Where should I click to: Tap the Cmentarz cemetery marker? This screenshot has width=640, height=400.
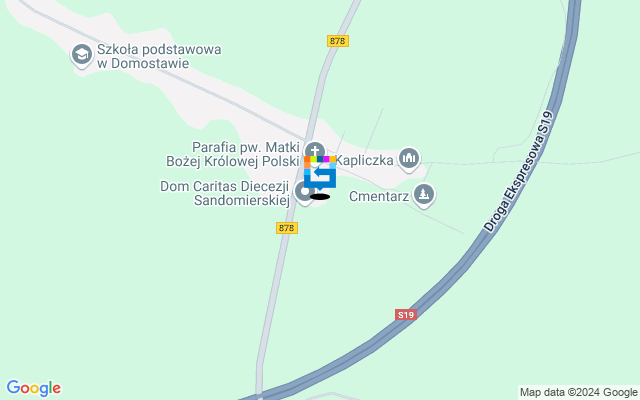425,194
